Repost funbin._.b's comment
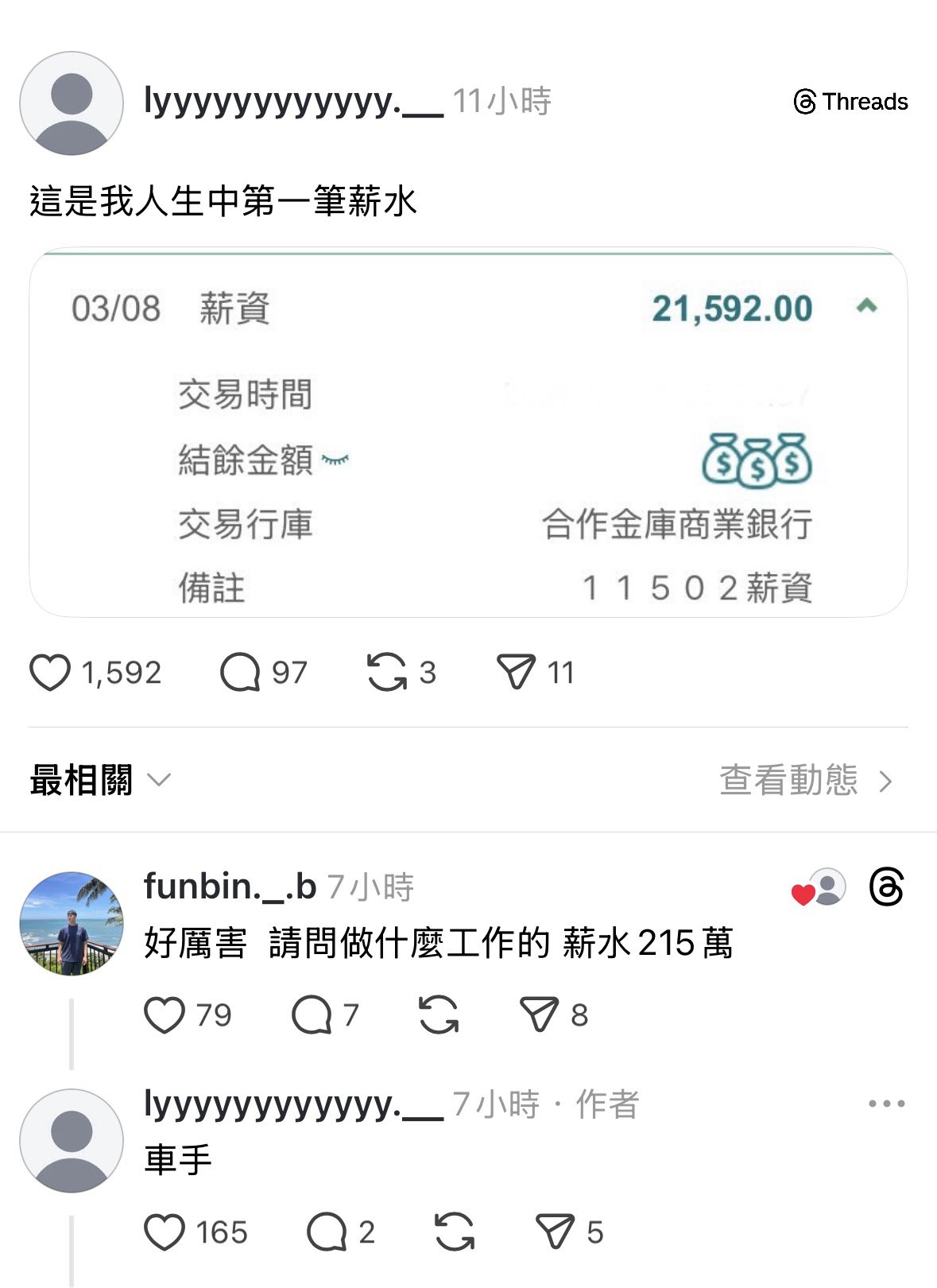This screenshot has width=937, height=1288. coord(439,1015)
